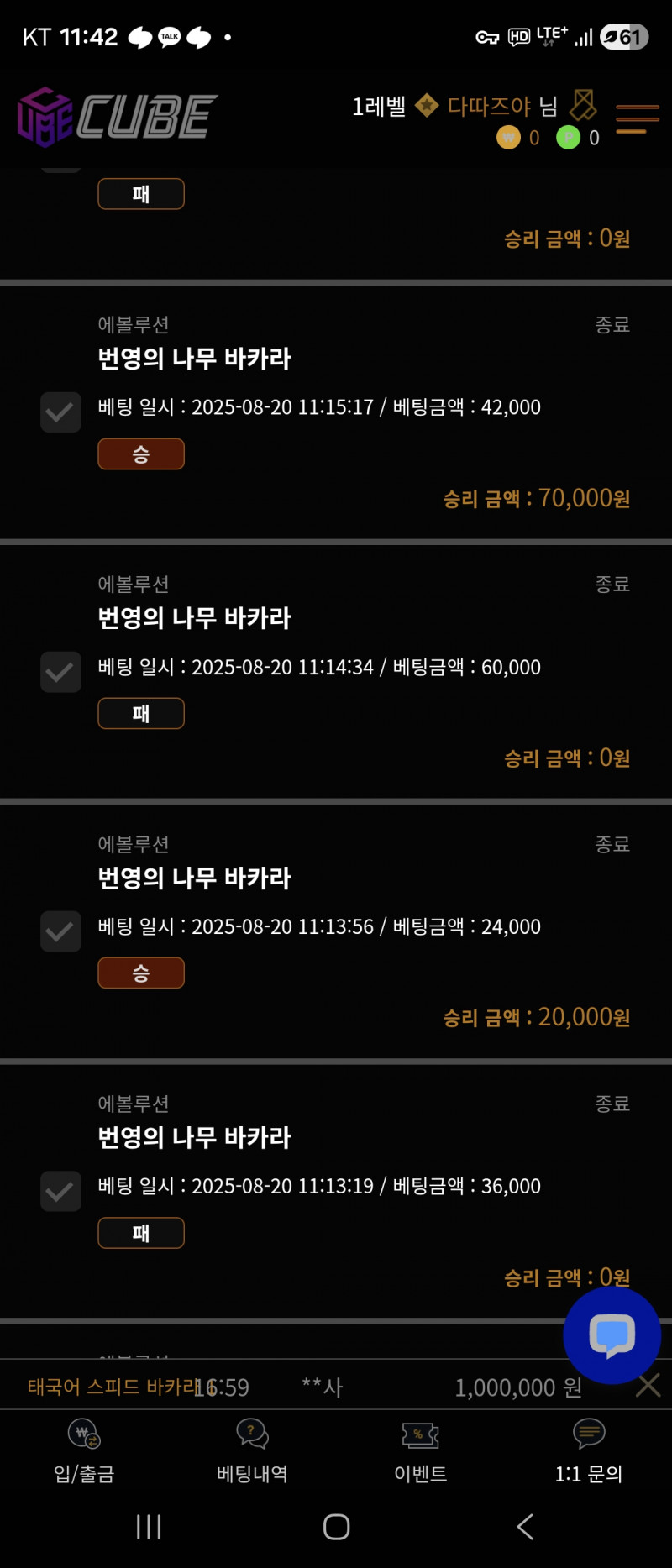The width and height of the screenshot is (672, 1568).
Task: Open the hamburger menu
Action: (x=637, y=119)
